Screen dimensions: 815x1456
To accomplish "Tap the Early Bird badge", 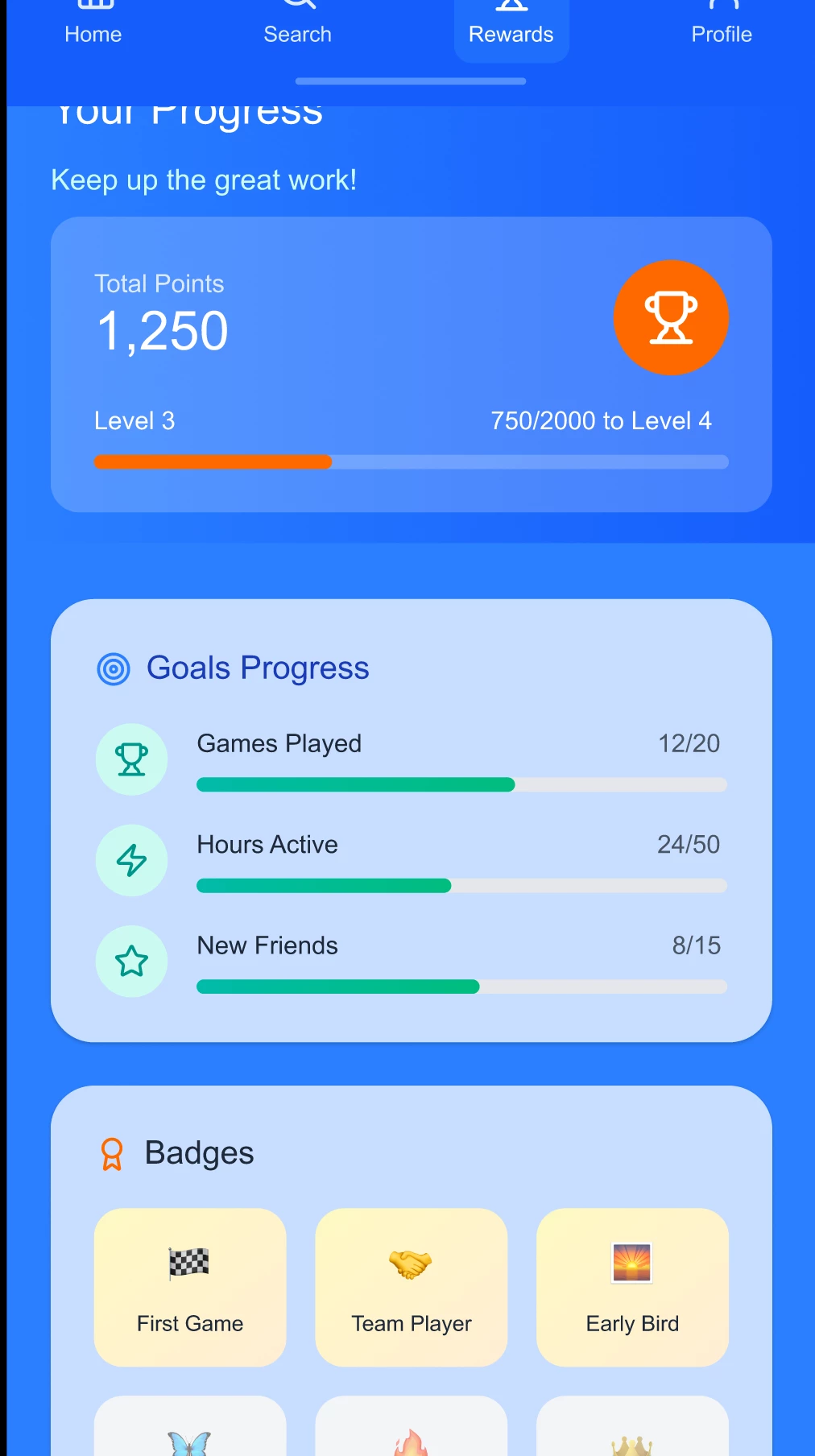I will point(632,1287).
